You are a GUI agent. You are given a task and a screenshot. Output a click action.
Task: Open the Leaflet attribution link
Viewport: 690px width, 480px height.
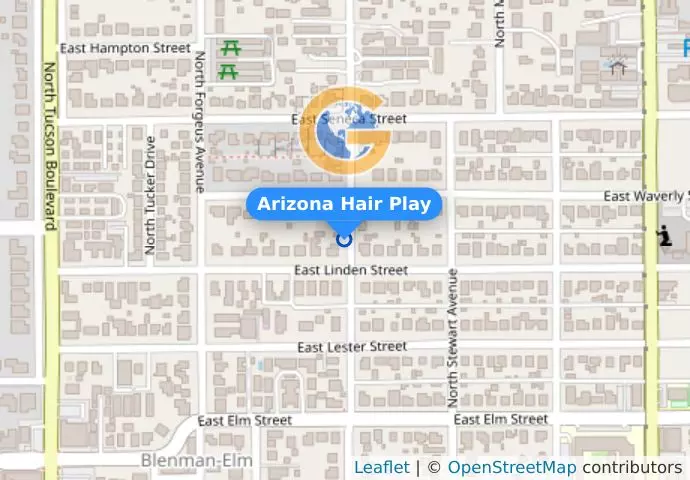coord(381,468)
